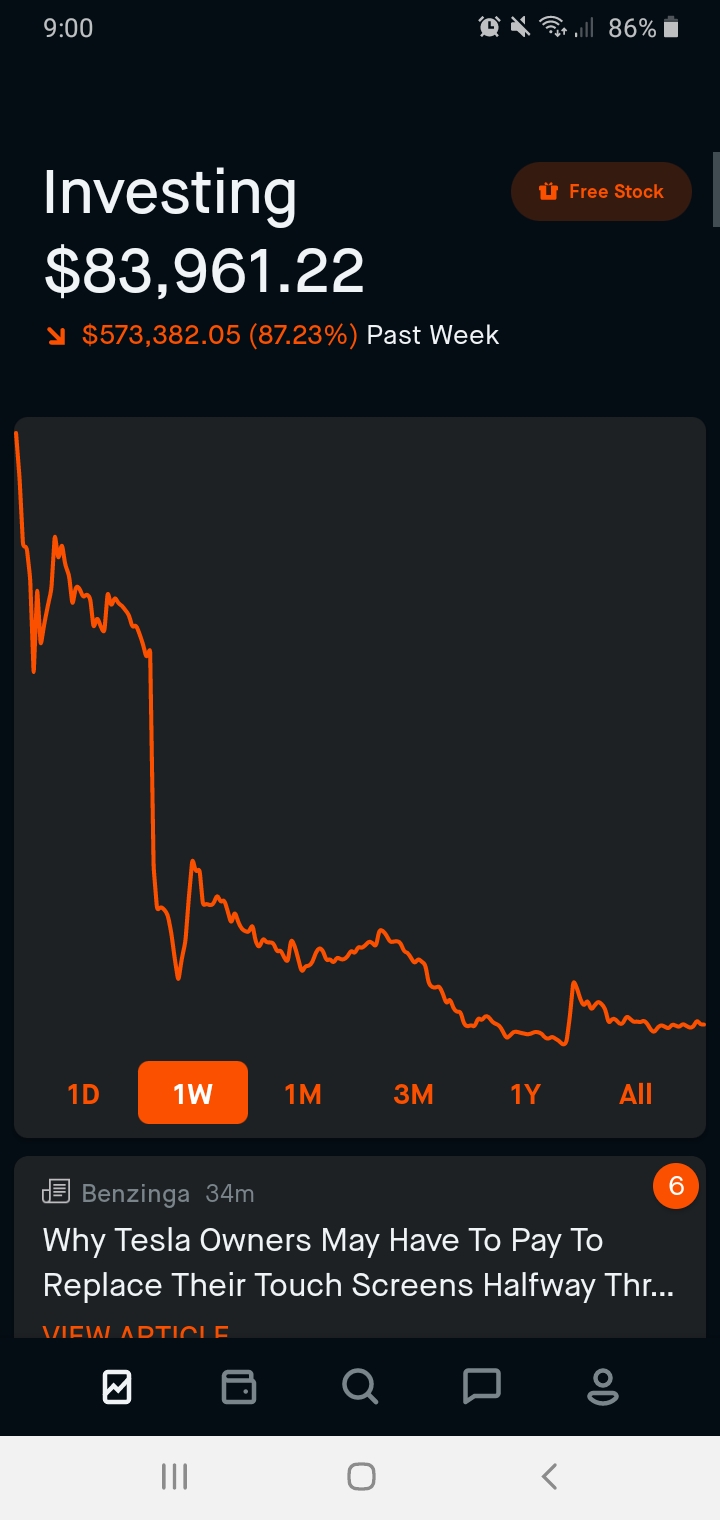This screenshot has width=720, height=1520.
Task: View the 1Y chart range
Action: click(525, 1094)
